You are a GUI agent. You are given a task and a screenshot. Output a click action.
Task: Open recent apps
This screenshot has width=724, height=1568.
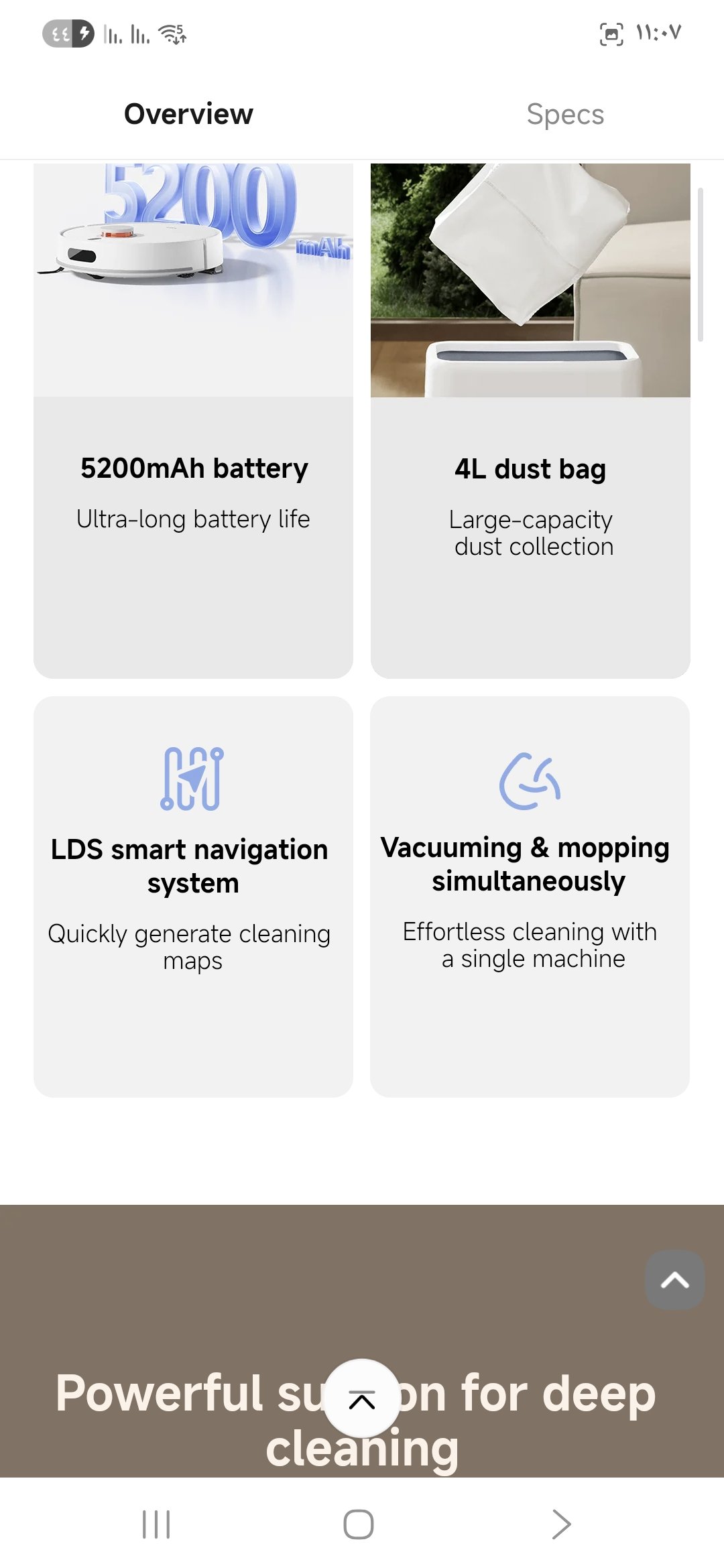tap(156, 1524)
